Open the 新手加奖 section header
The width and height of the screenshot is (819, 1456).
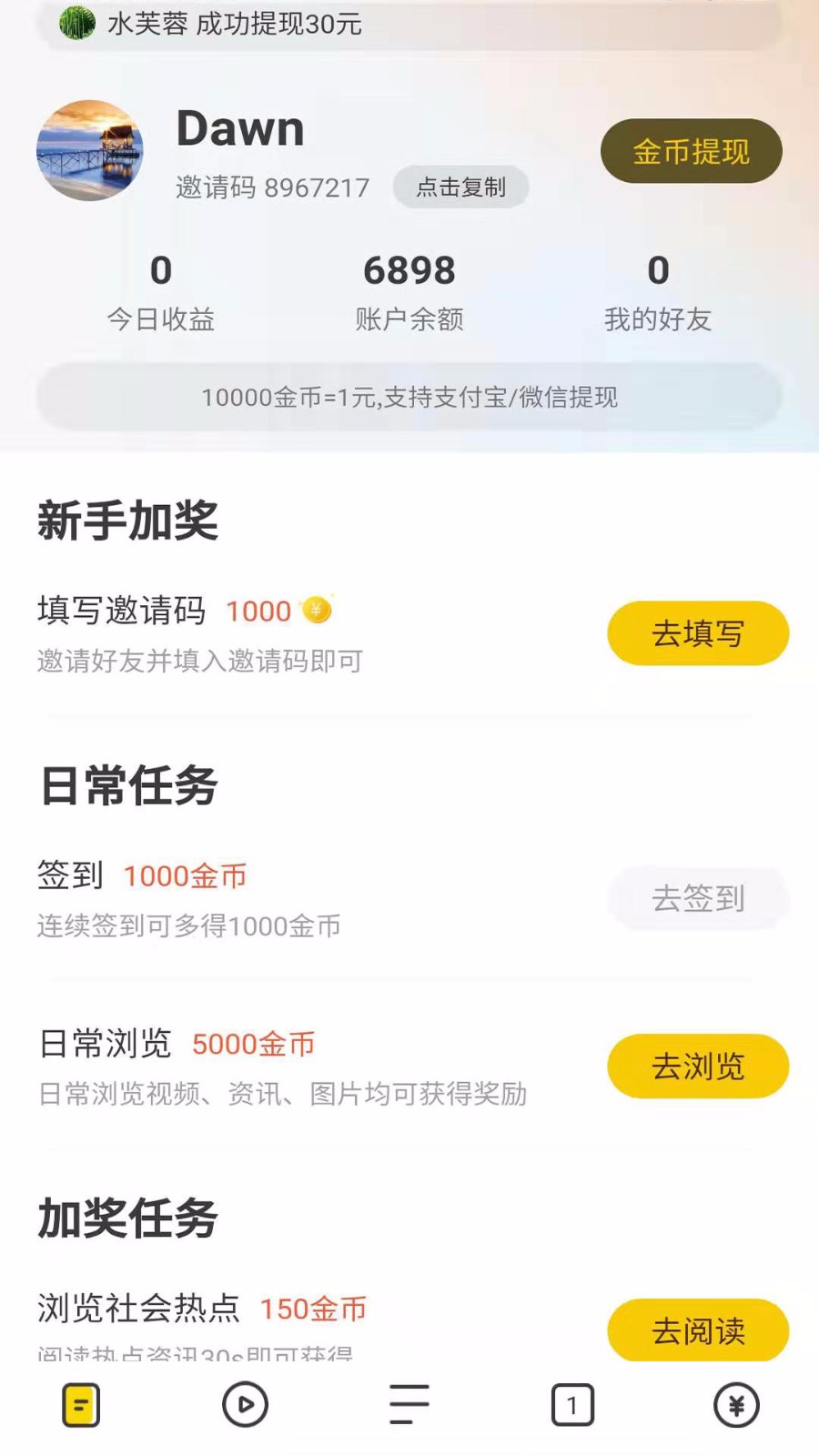(129, 521)
